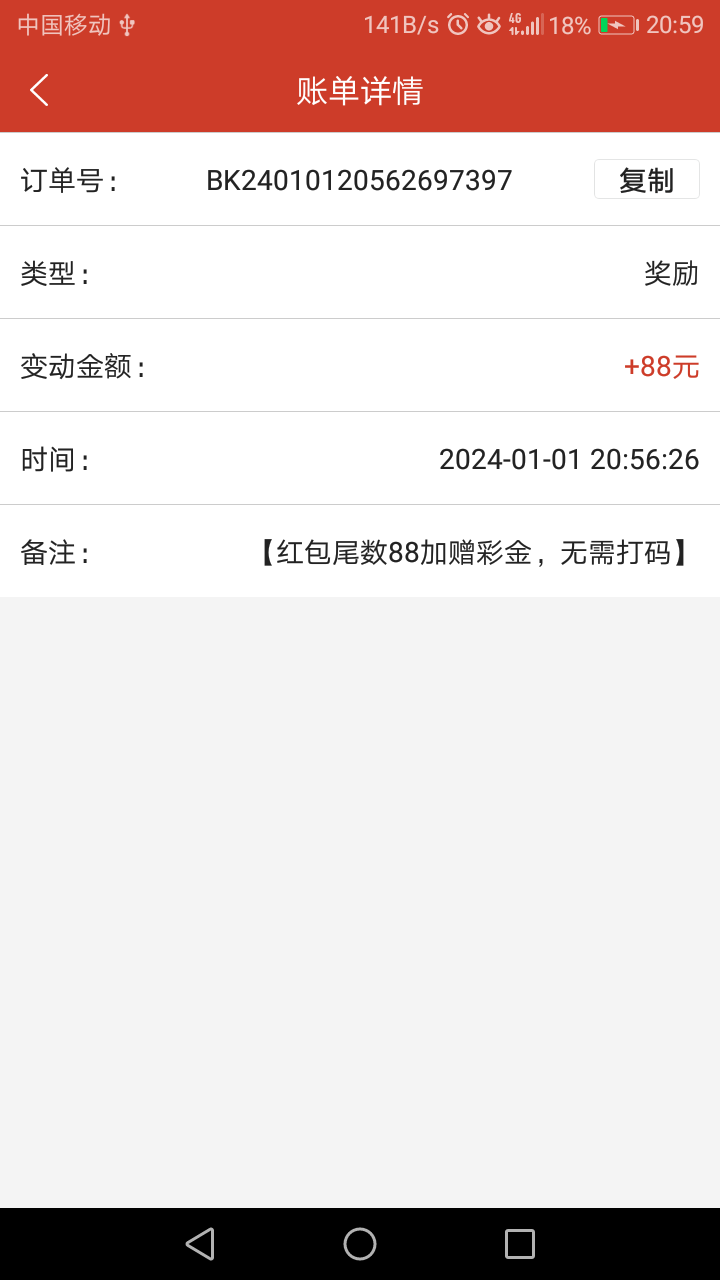Go to the system home screen
This screenshot has width=720, height=1280.
(360, 1244)
